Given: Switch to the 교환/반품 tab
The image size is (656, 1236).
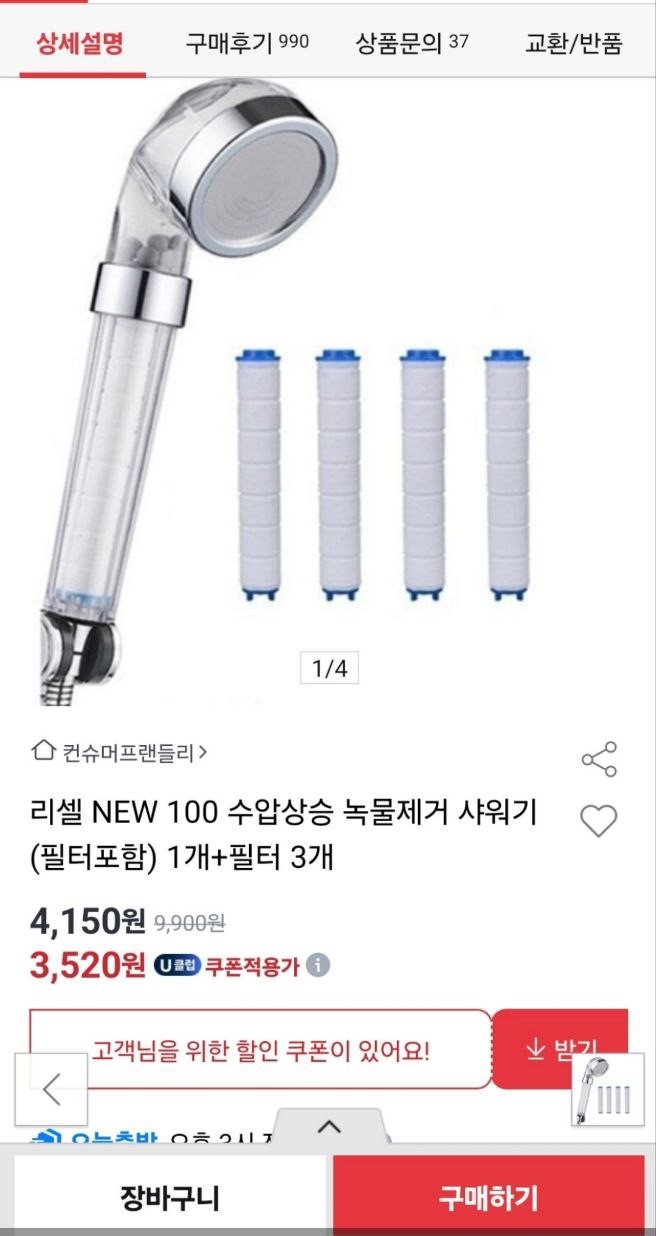Looking at the screenshot, I should tap(573, 43).
